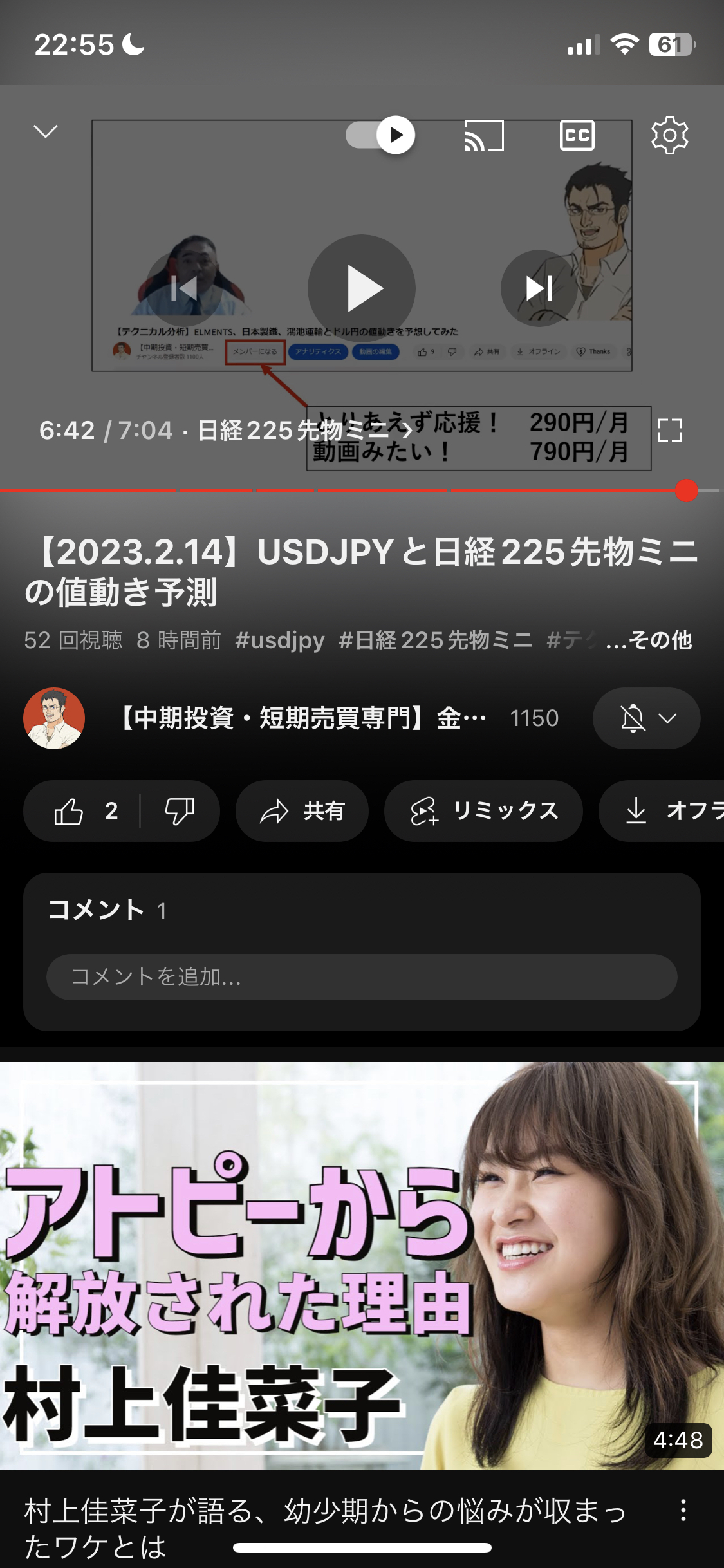724x1568 pixels.
Task: Add a comment in コメントを追加 field
Action: [x=362, y=976]
